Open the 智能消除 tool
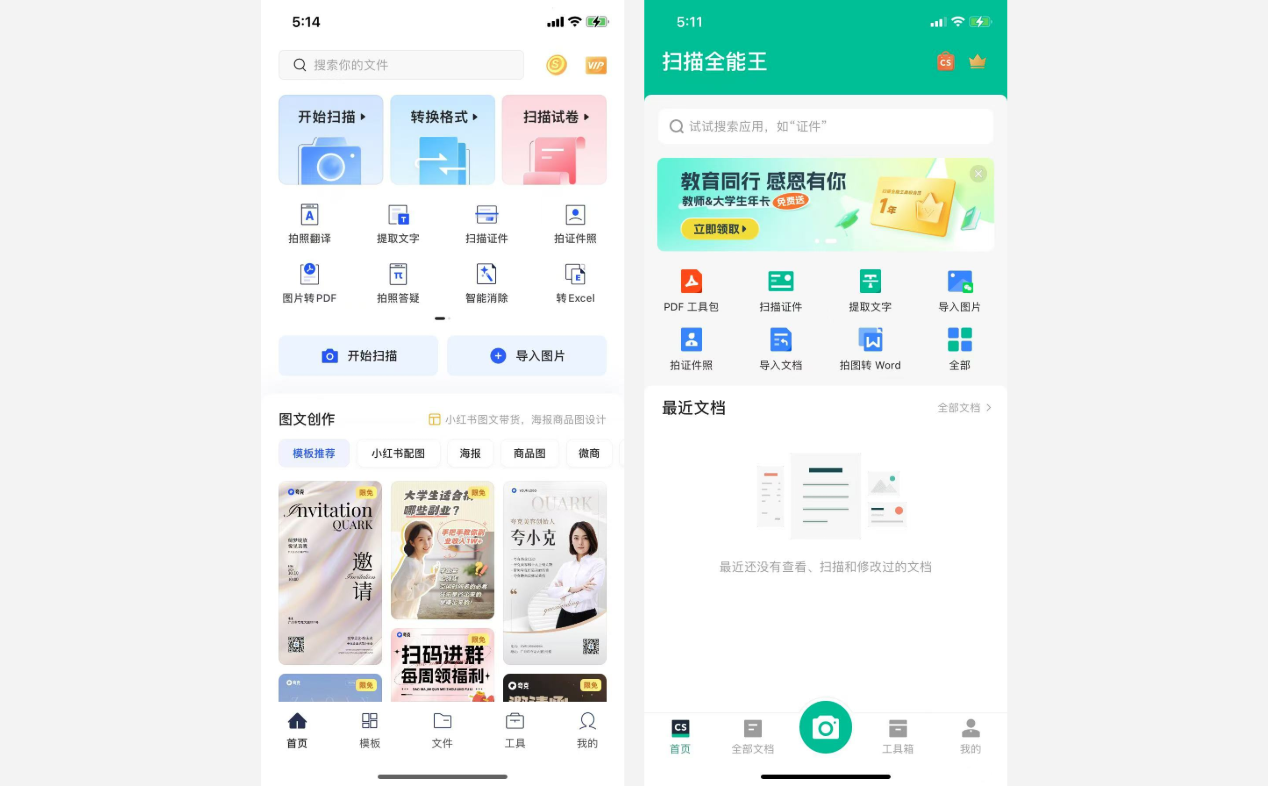This screenshot has width=1268, height=786. 486,283
